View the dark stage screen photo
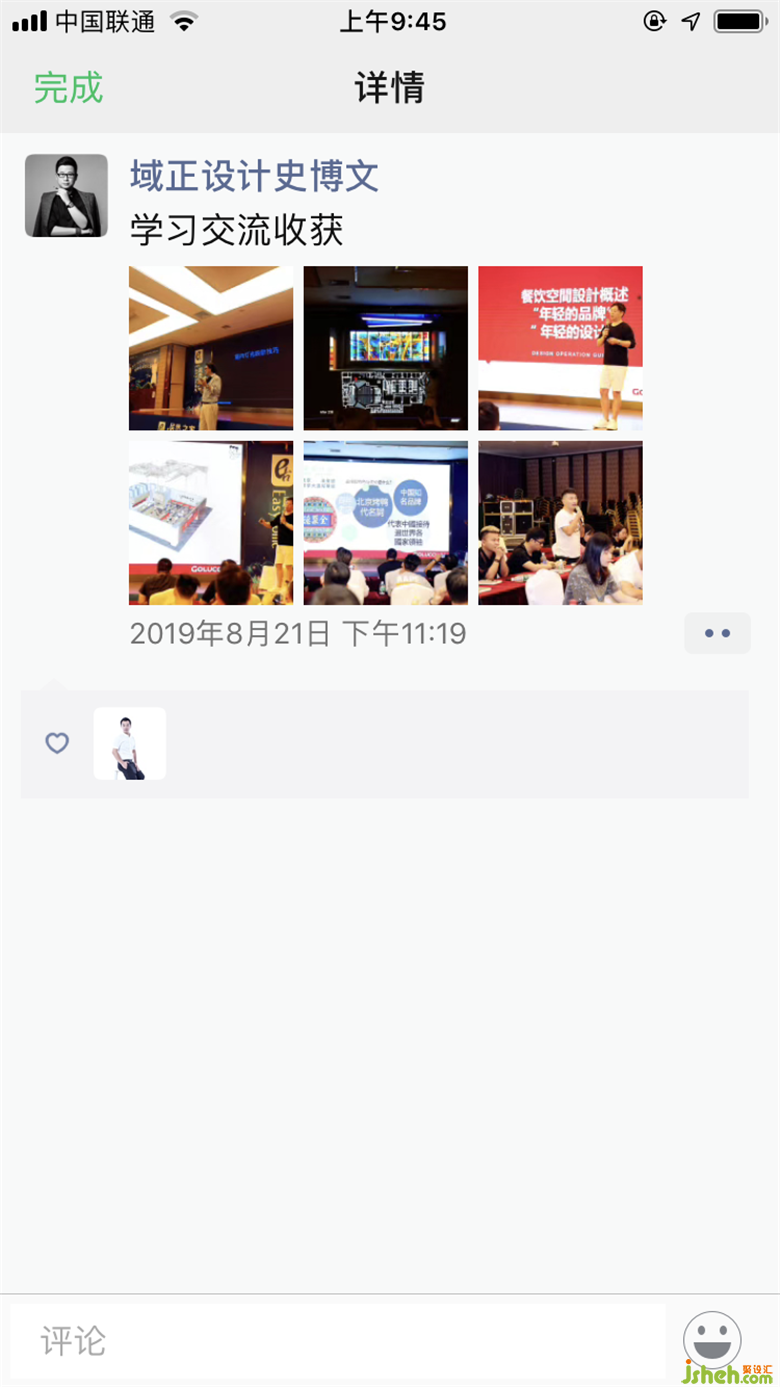 [x=385, y=348]
